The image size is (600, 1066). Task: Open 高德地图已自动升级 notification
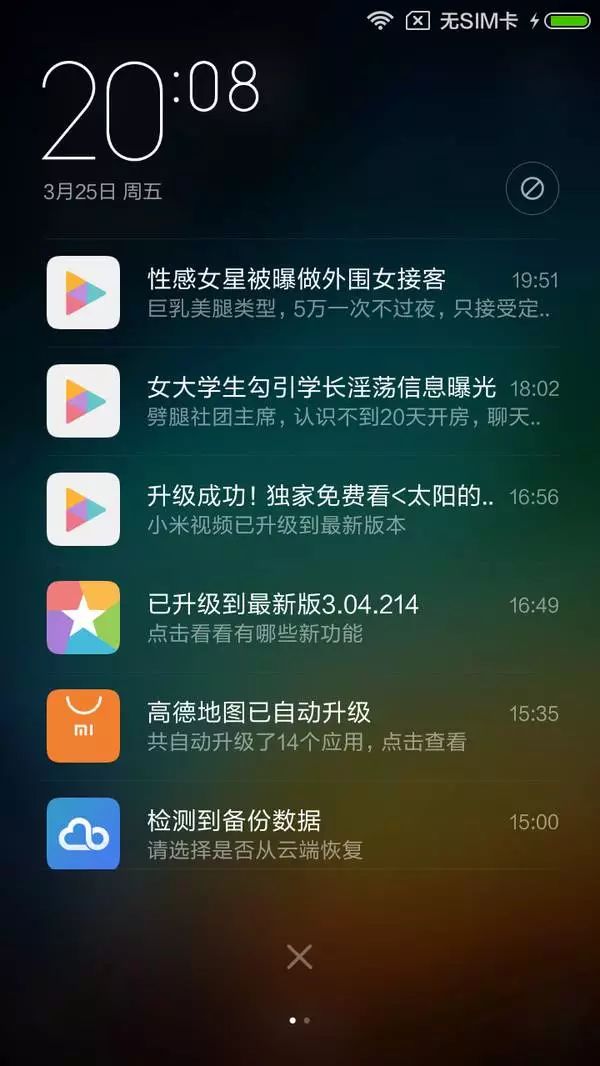[x=300, y=726]
